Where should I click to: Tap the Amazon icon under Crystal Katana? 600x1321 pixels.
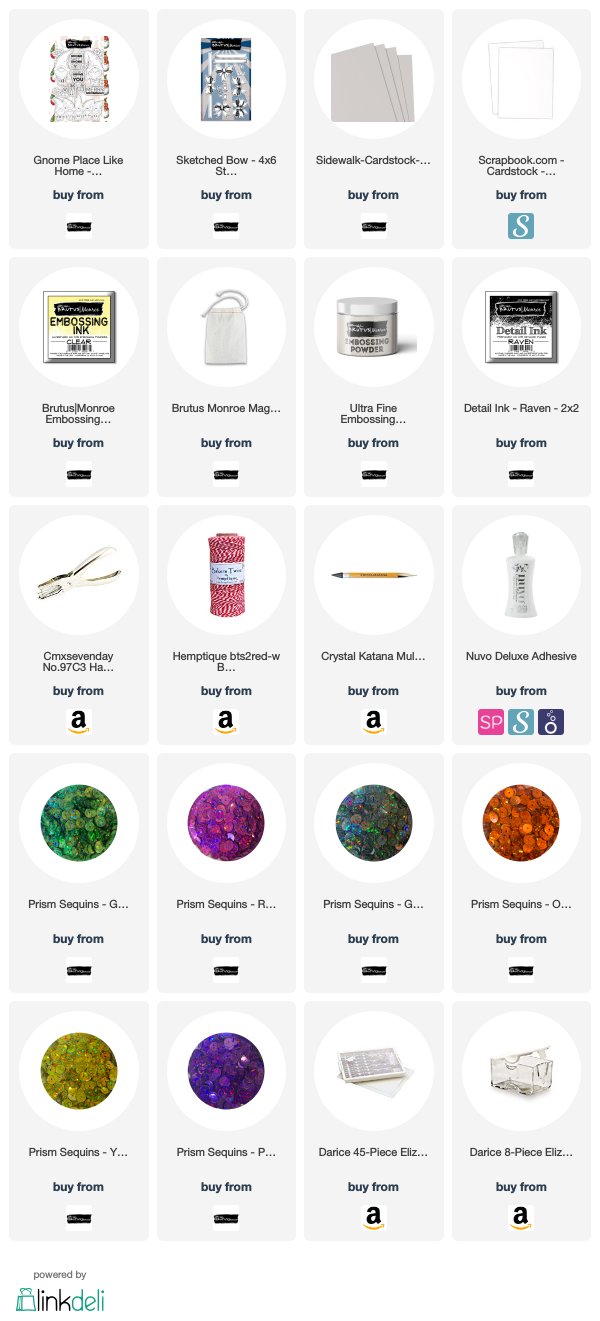(x=373, y=721)
